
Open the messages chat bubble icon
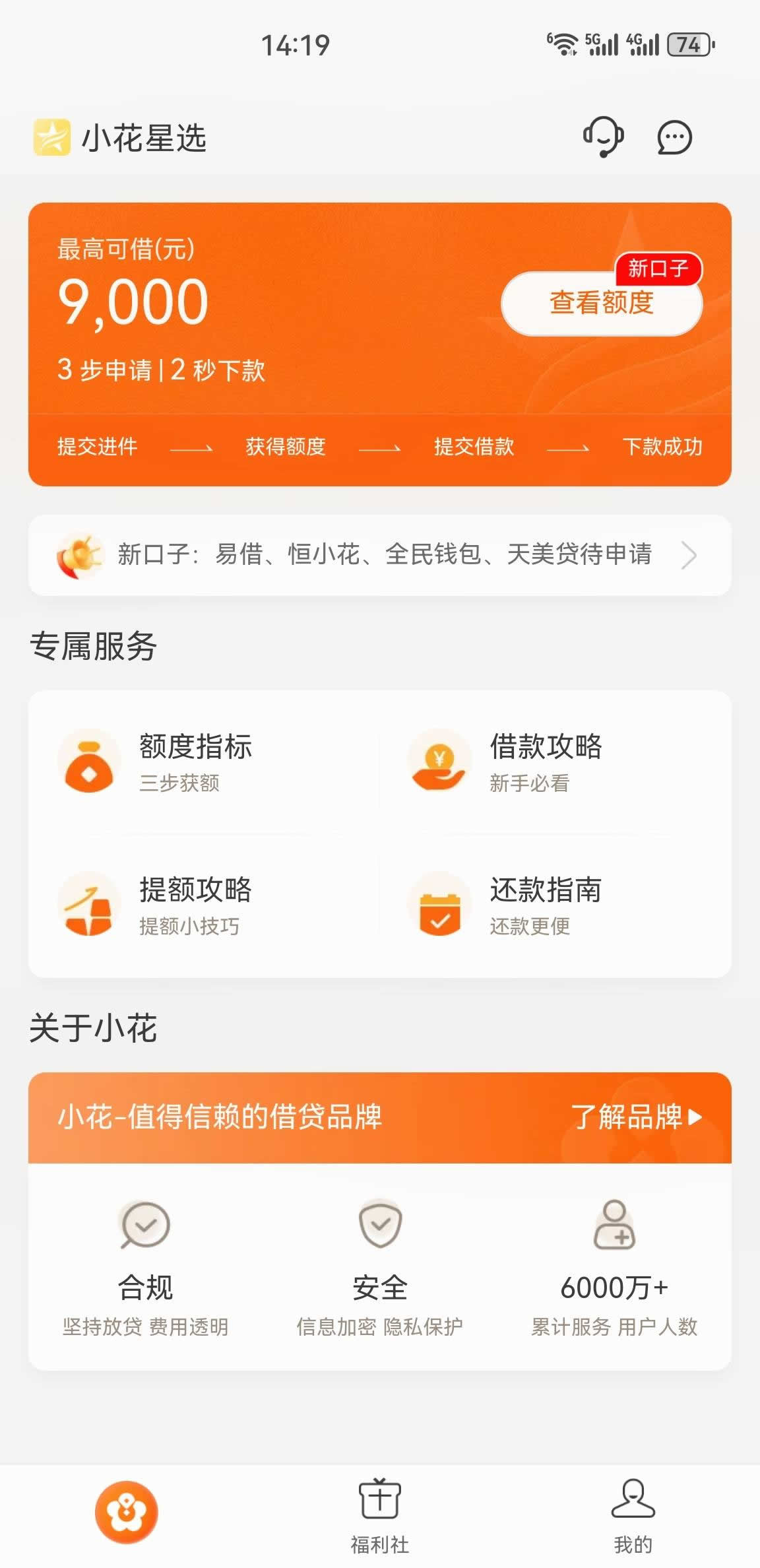point(674,138)
